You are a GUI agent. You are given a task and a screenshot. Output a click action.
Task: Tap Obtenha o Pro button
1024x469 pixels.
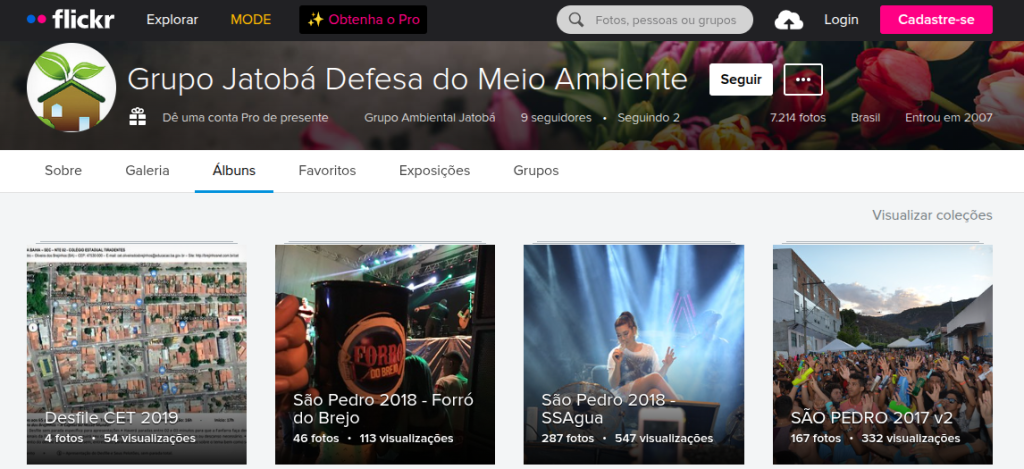pos(363,20)
